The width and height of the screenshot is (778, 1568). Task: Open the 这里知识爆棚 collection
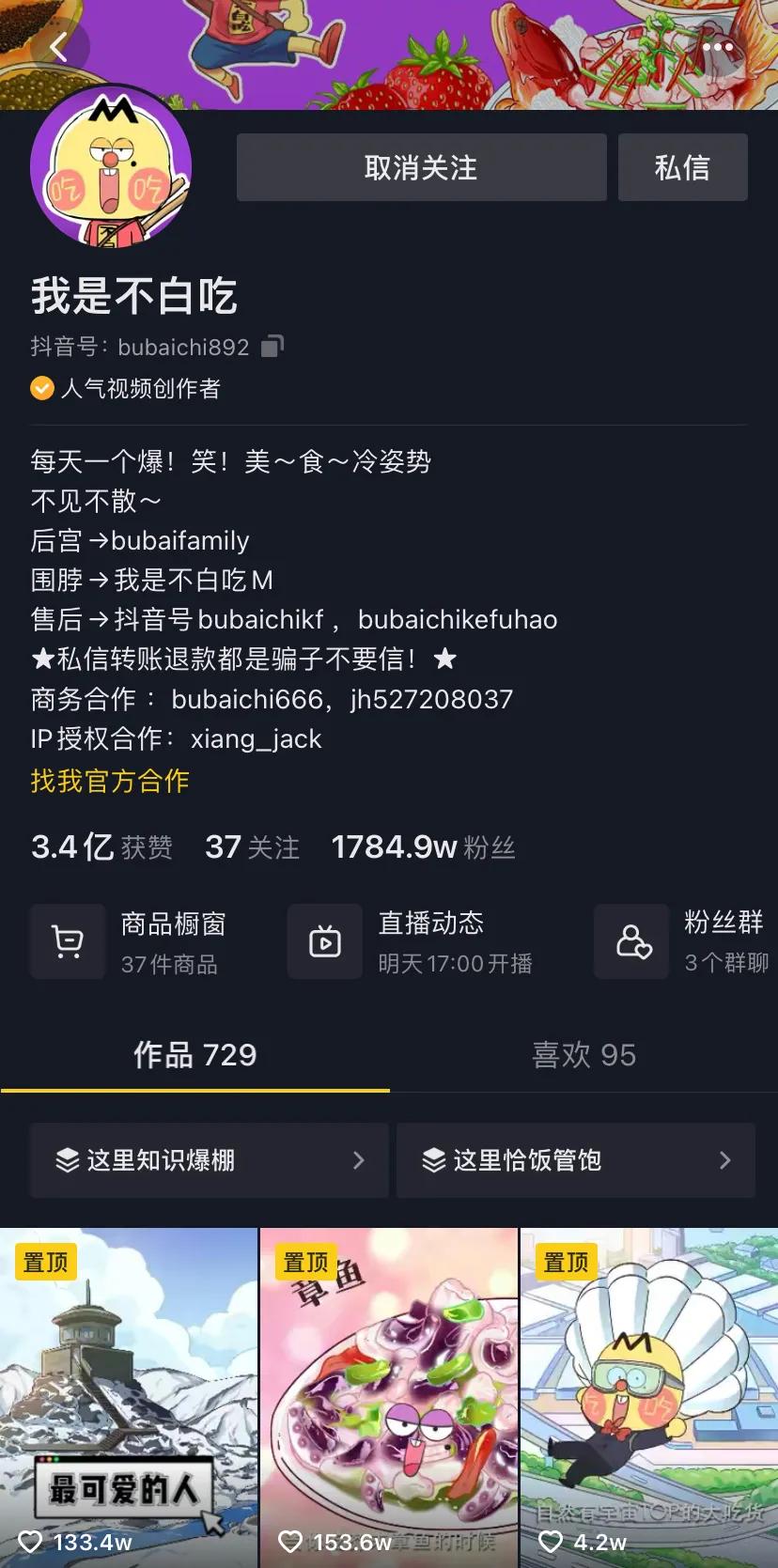click(x=209, y=1160)
